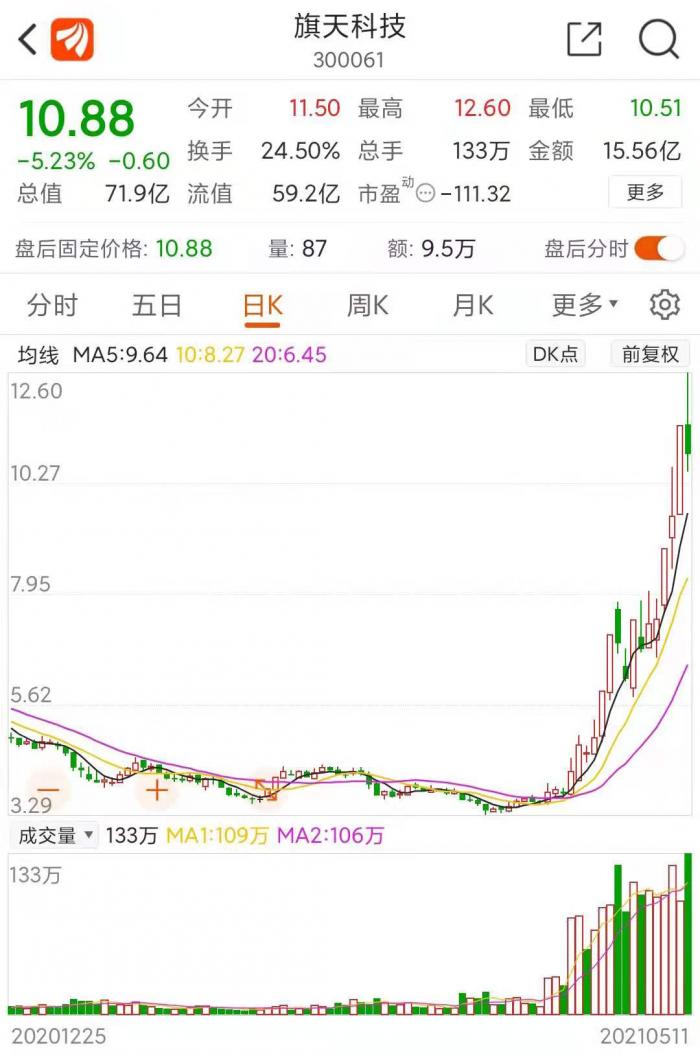700x1054 pixels.
Task: Zoom out the chart with the minus button
Action: [x=49, y=791]
